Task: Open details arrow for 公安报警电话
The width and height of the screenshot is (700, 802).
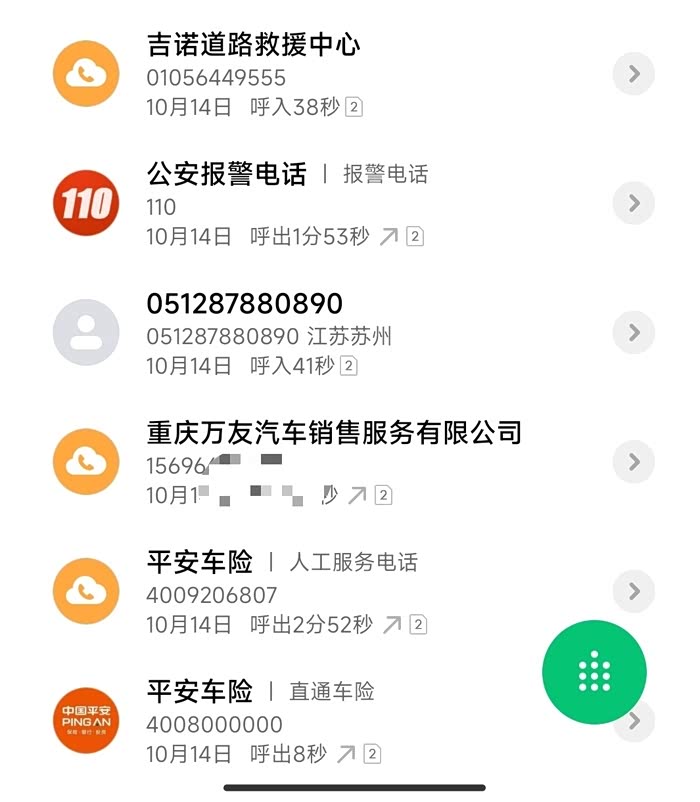Action: (x=633, y=203)
